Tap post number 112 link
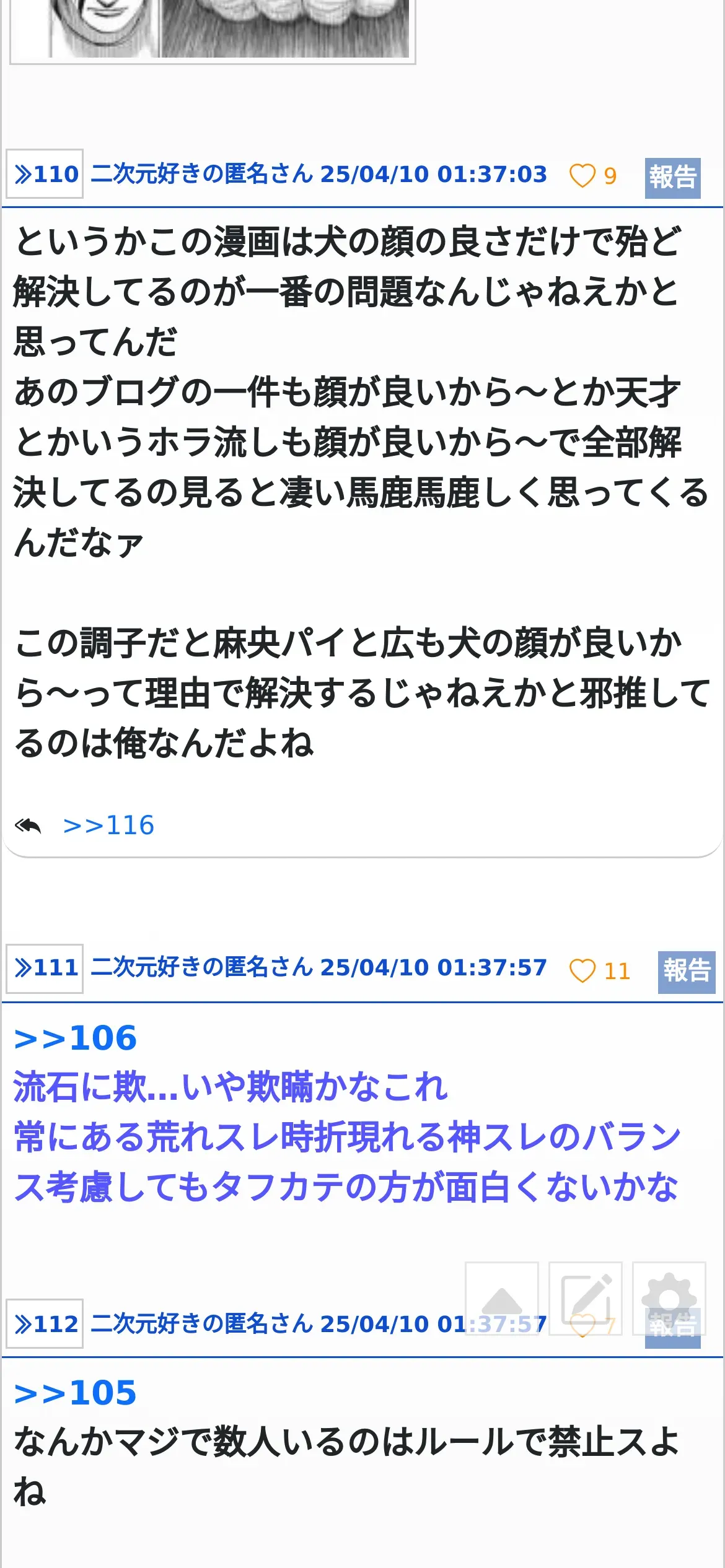The image size is (725, 1568). click(x=45, y=1323)
